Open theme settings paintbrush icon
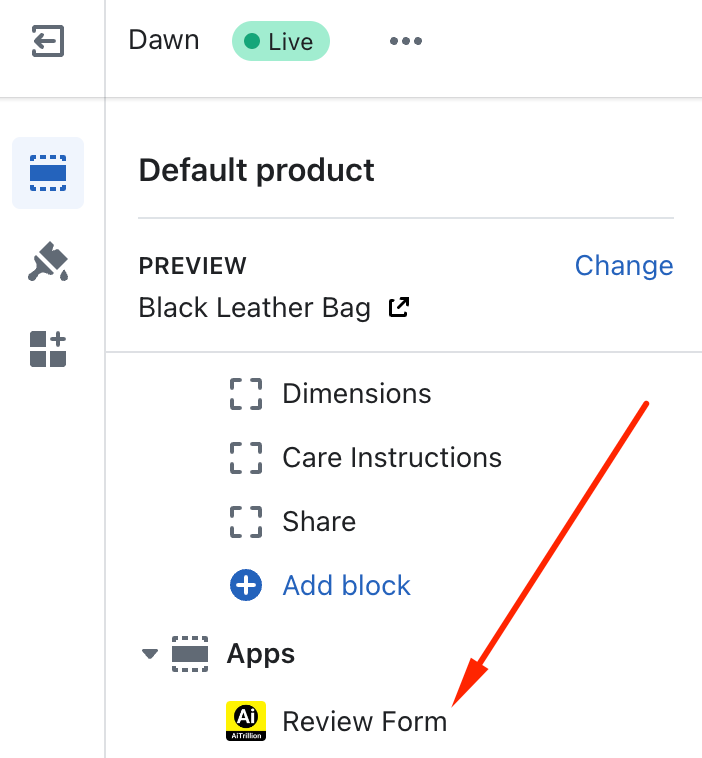702x758 pixels. click(48, 262)
